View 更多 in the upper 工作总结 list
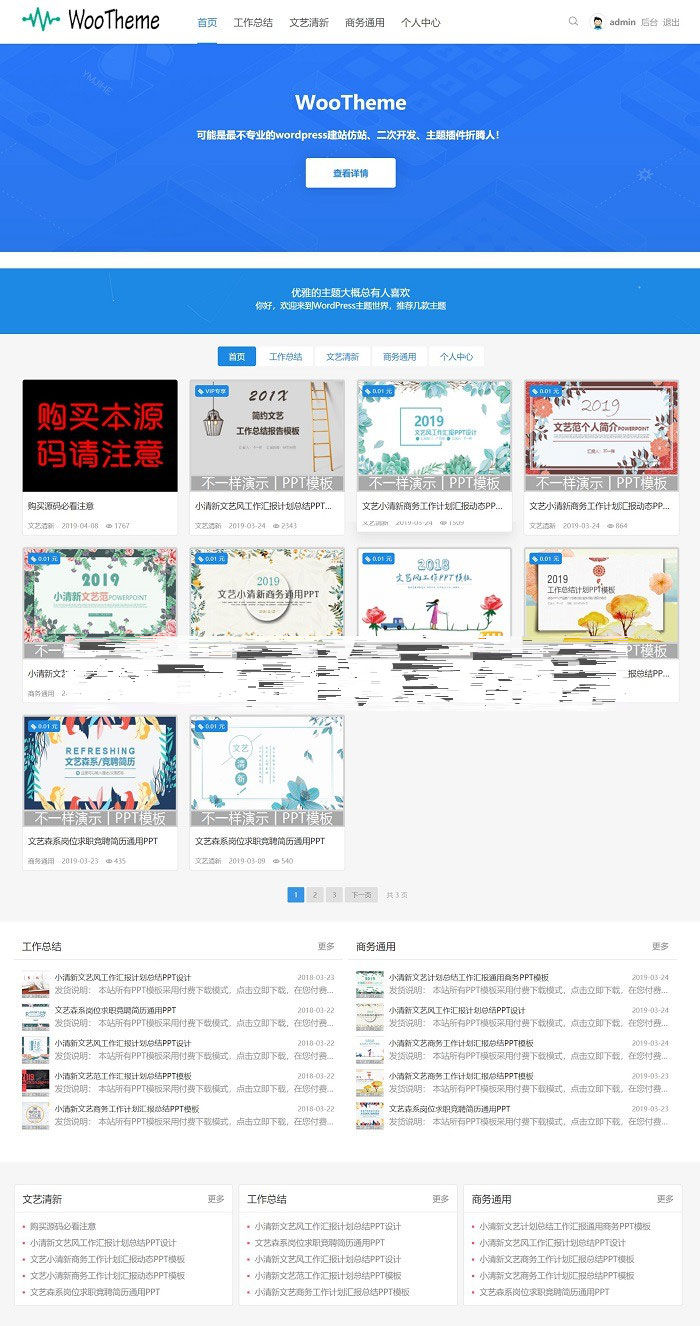This screenshot has width=700, height=1326. click(326, 946)
